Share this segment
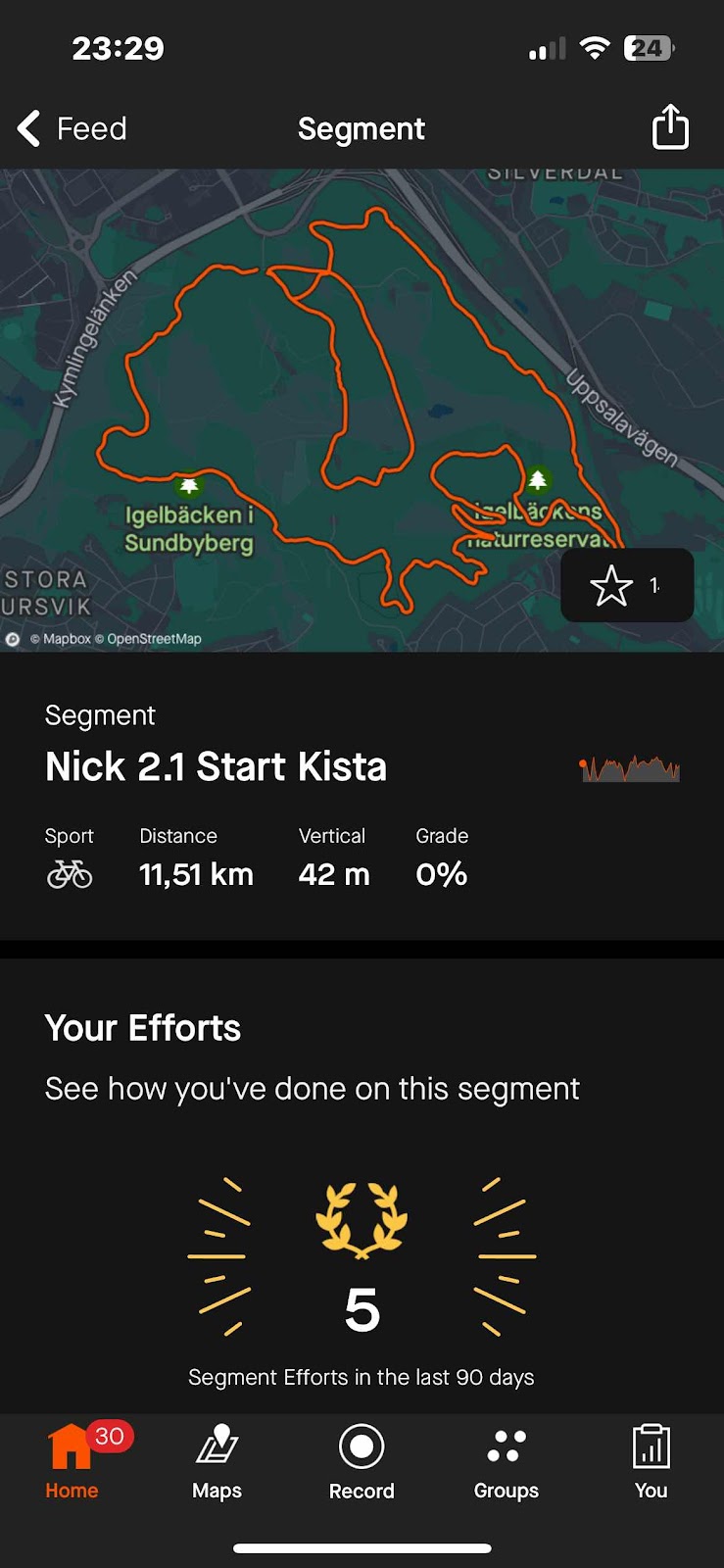This screenshot has height=1568, width=724. tap(670, 127)
